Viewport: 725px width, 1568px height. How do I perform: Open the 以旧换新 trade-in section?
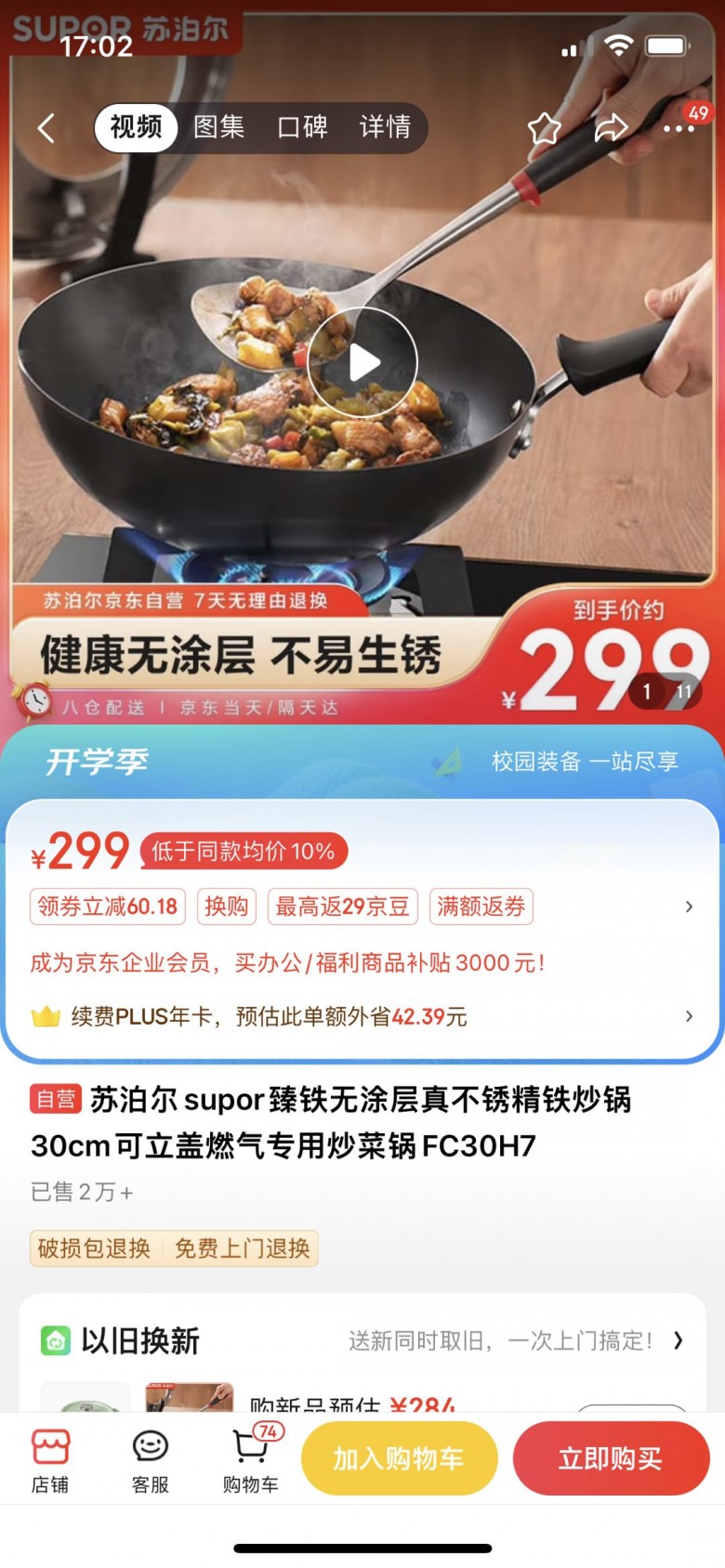click(x=362, y=1340)
